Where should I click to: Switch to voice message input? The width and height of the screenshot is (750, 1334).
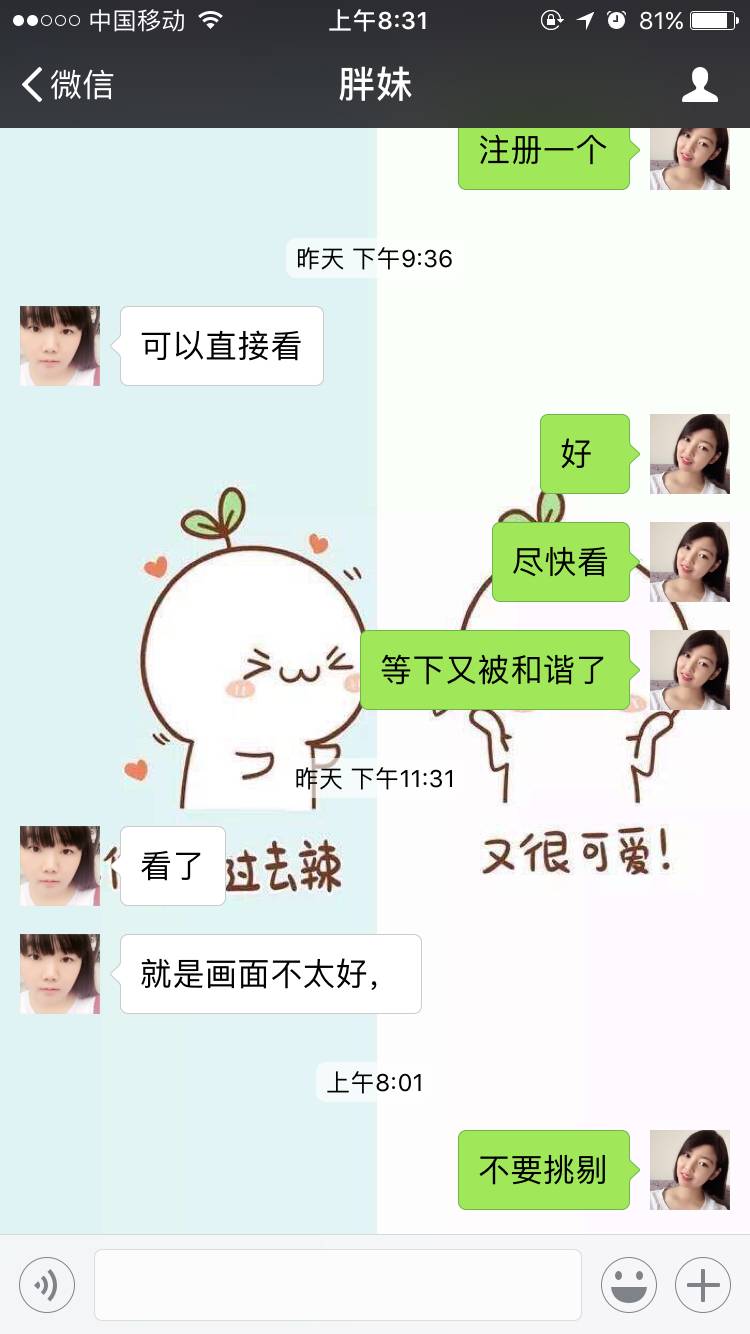[x=47, y=1285]
